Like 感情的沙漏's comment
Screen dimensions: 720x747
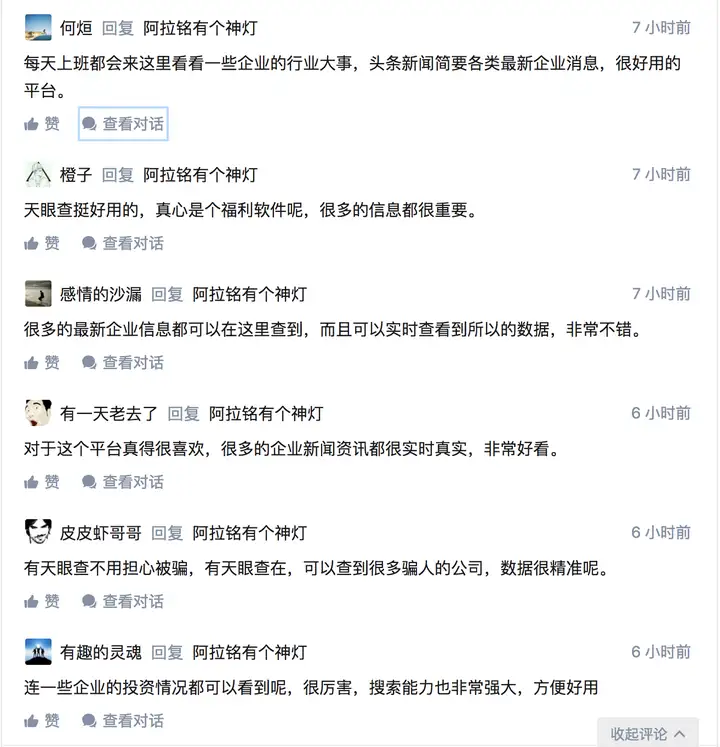[x=42, y=362]
